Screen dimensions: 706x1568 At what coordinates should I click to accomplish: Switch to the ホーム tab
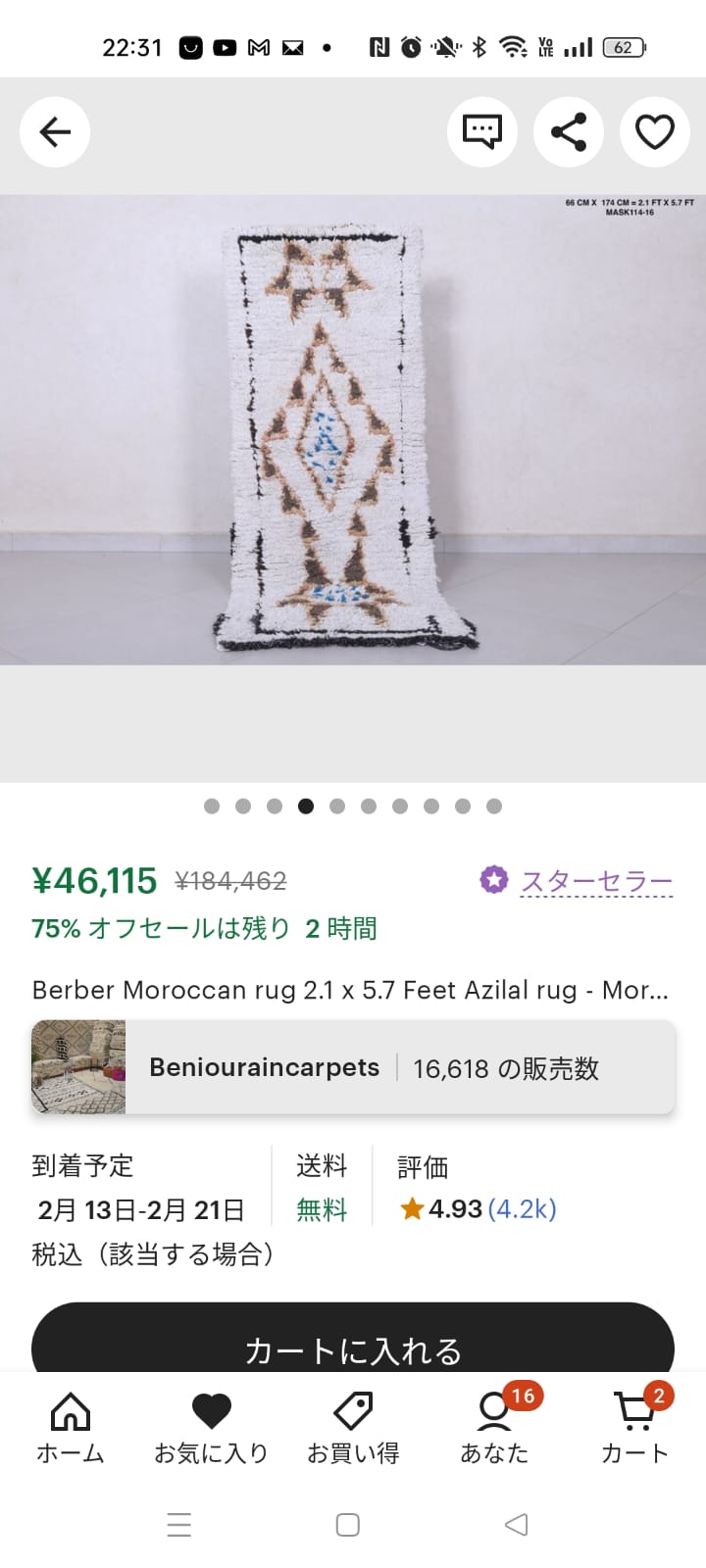pyautogui.click(x=71, y=1428)
